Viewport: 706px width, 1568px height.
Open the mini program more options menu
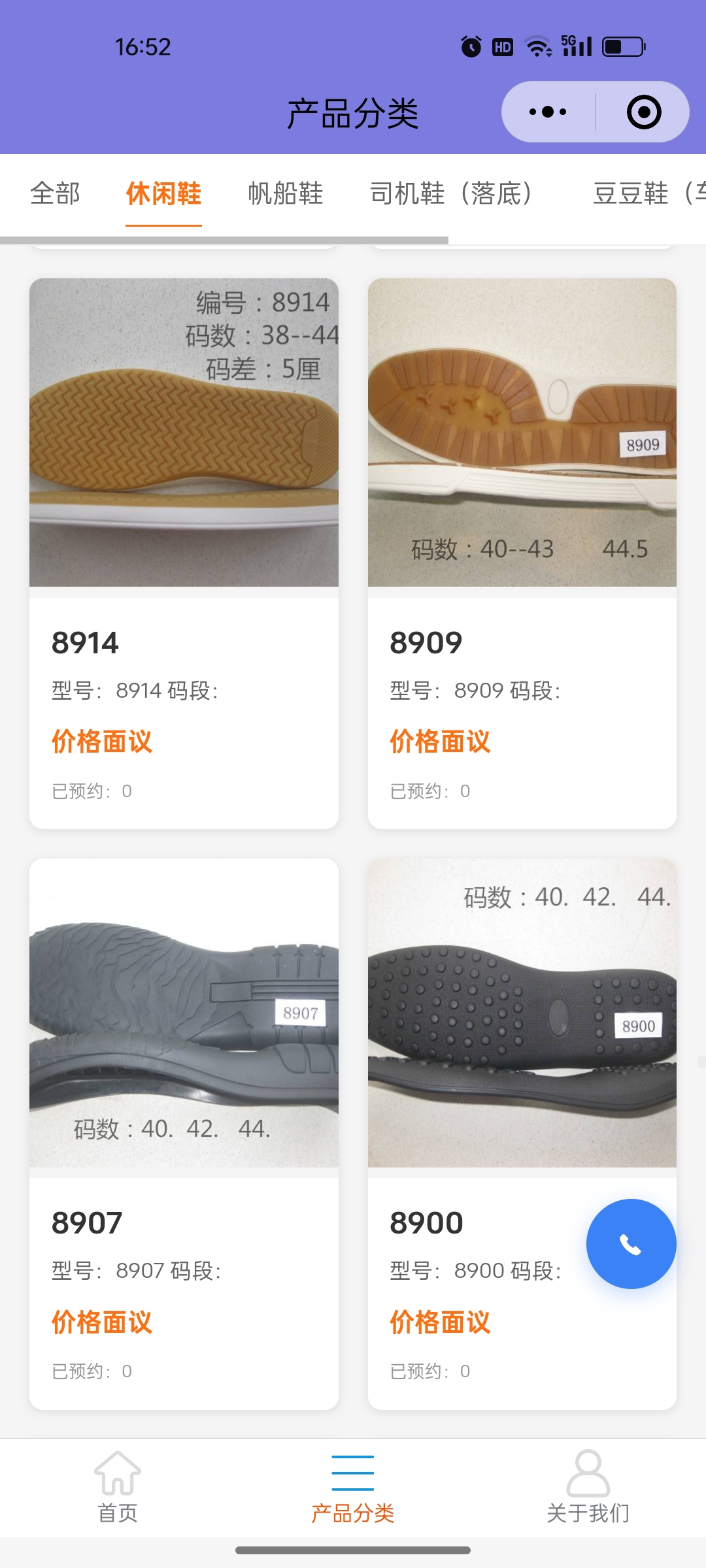click(x=548, y=112)
